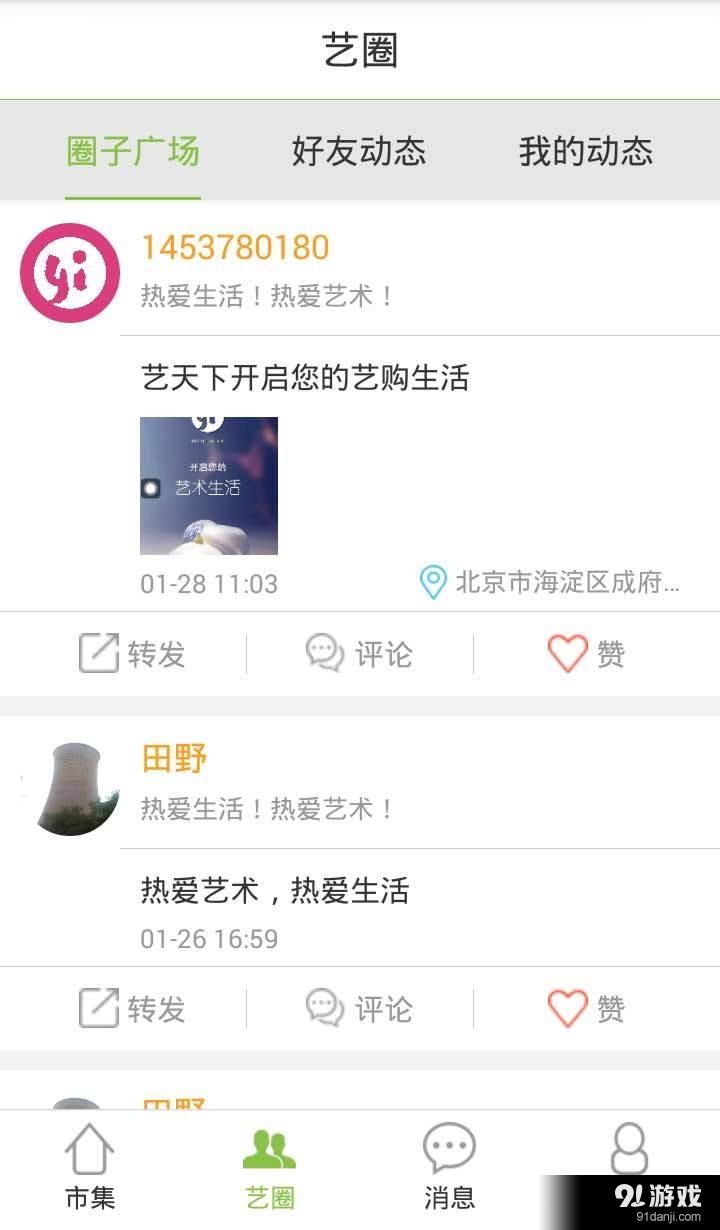Select the 圈子广场 tab
Viewport: 720px width, 1230px height.
[132, 152]
